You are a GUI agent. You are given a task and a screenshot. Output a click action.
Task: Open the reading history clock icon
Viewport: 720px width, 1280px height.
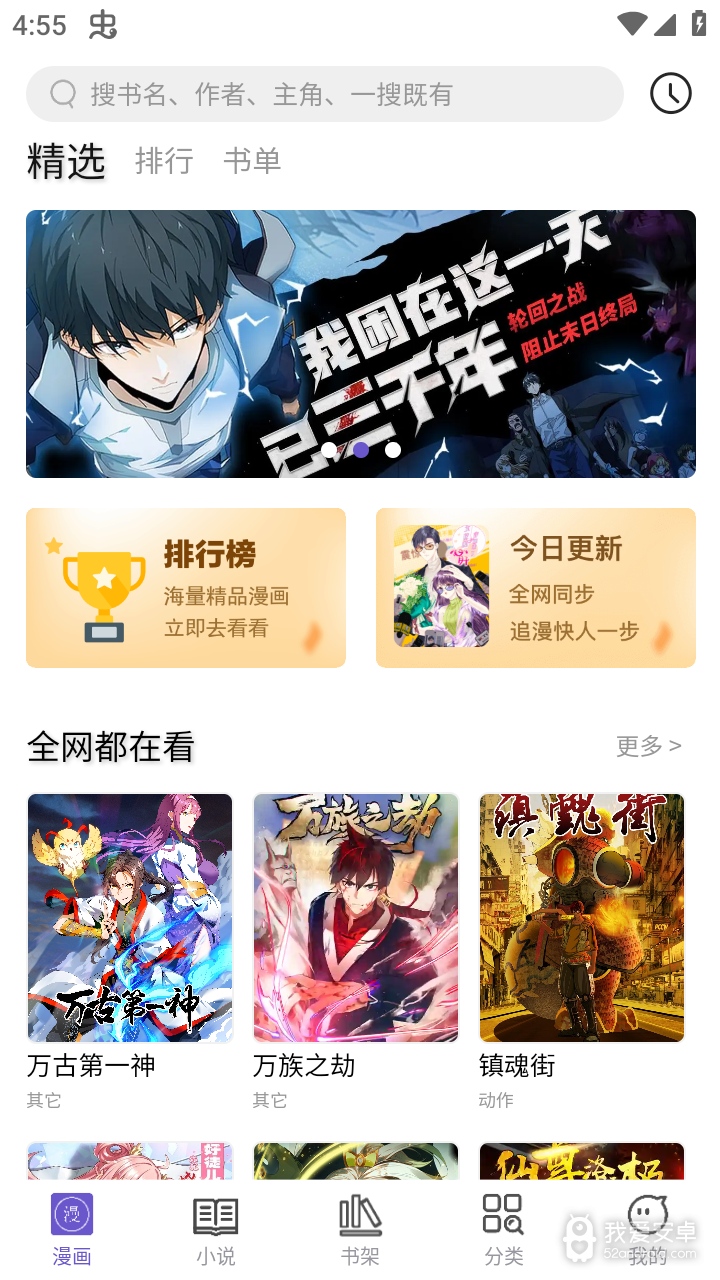(x=670, y=93)
